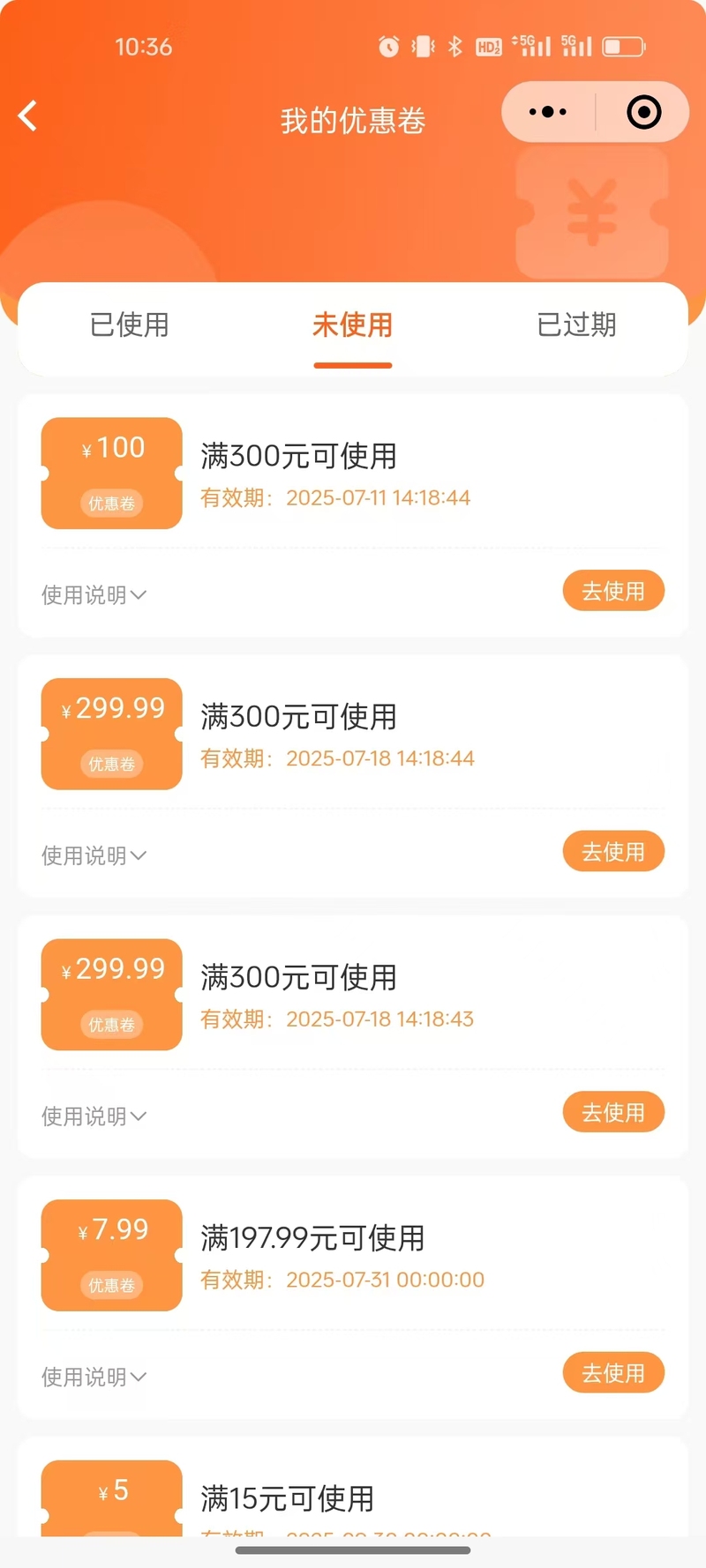Open the mini program more options menu

[x=548, y=112]
